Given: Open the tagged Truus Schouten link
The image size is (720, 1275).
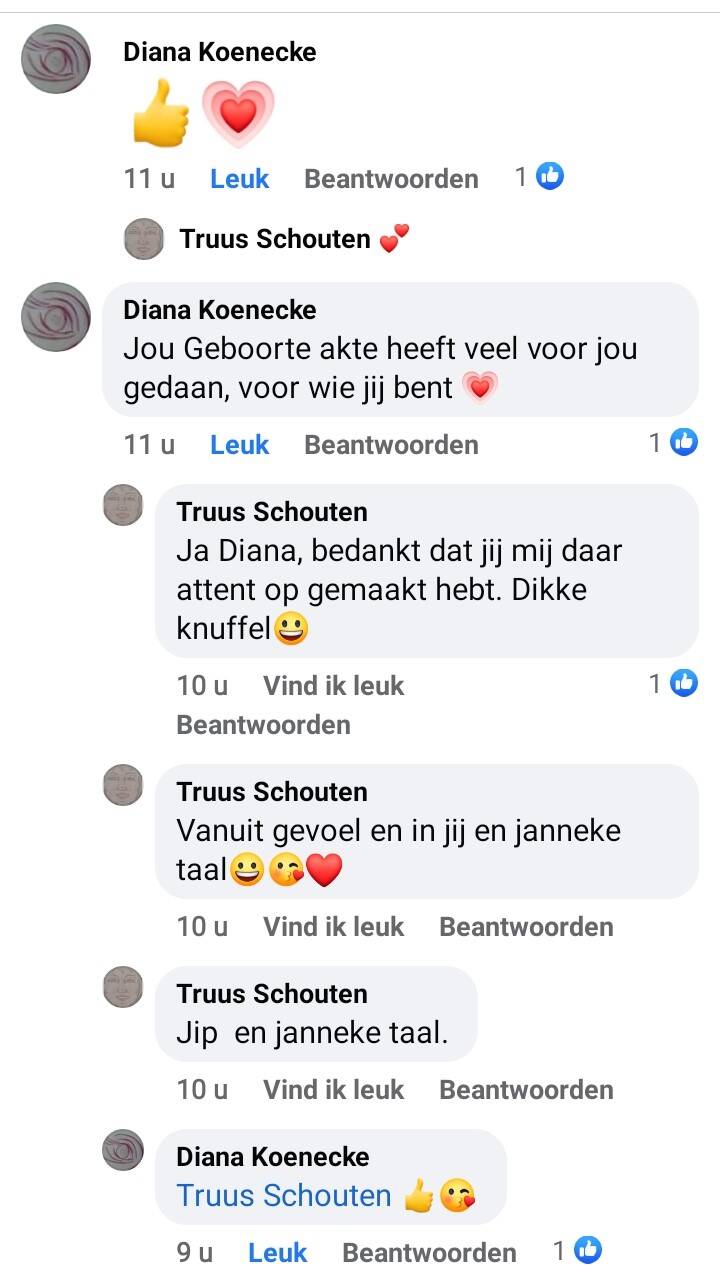Looking at the screenshot, I should tap(284, 1195).
